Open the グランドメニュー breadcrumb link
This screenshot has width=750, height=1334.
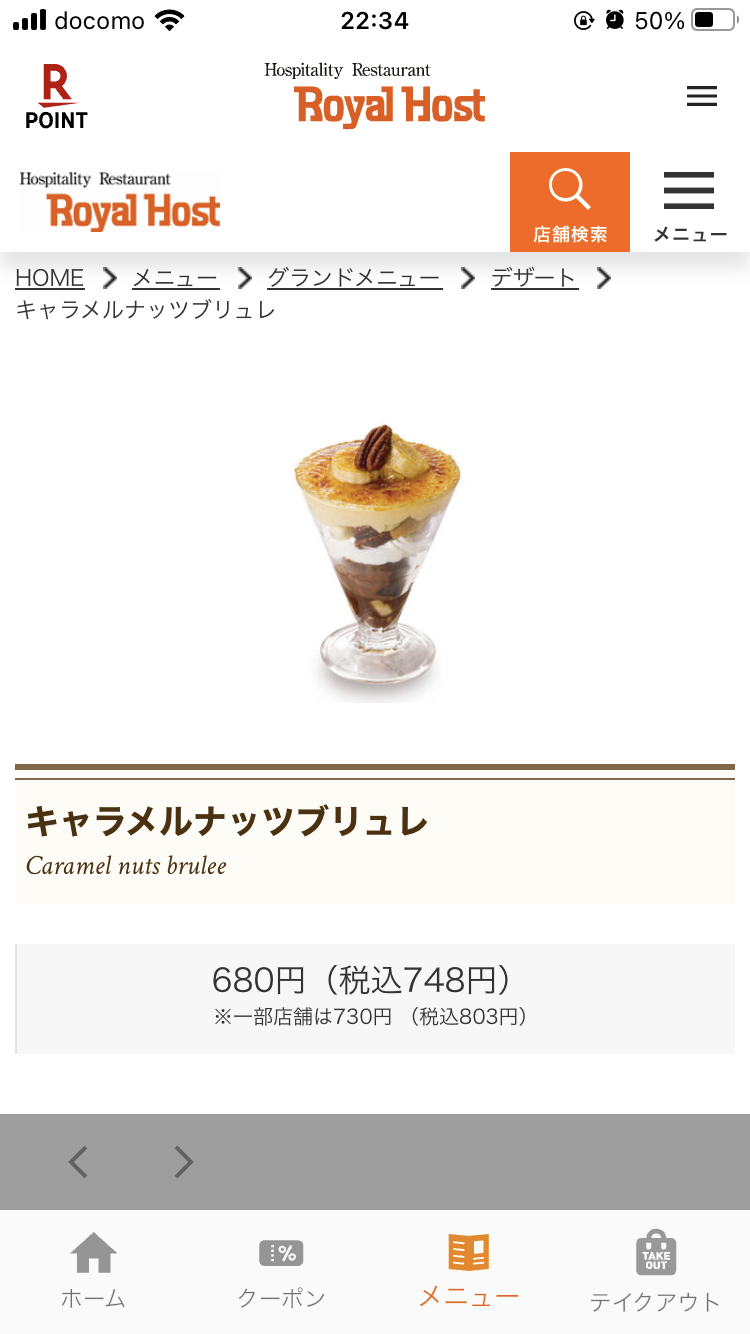354,278
